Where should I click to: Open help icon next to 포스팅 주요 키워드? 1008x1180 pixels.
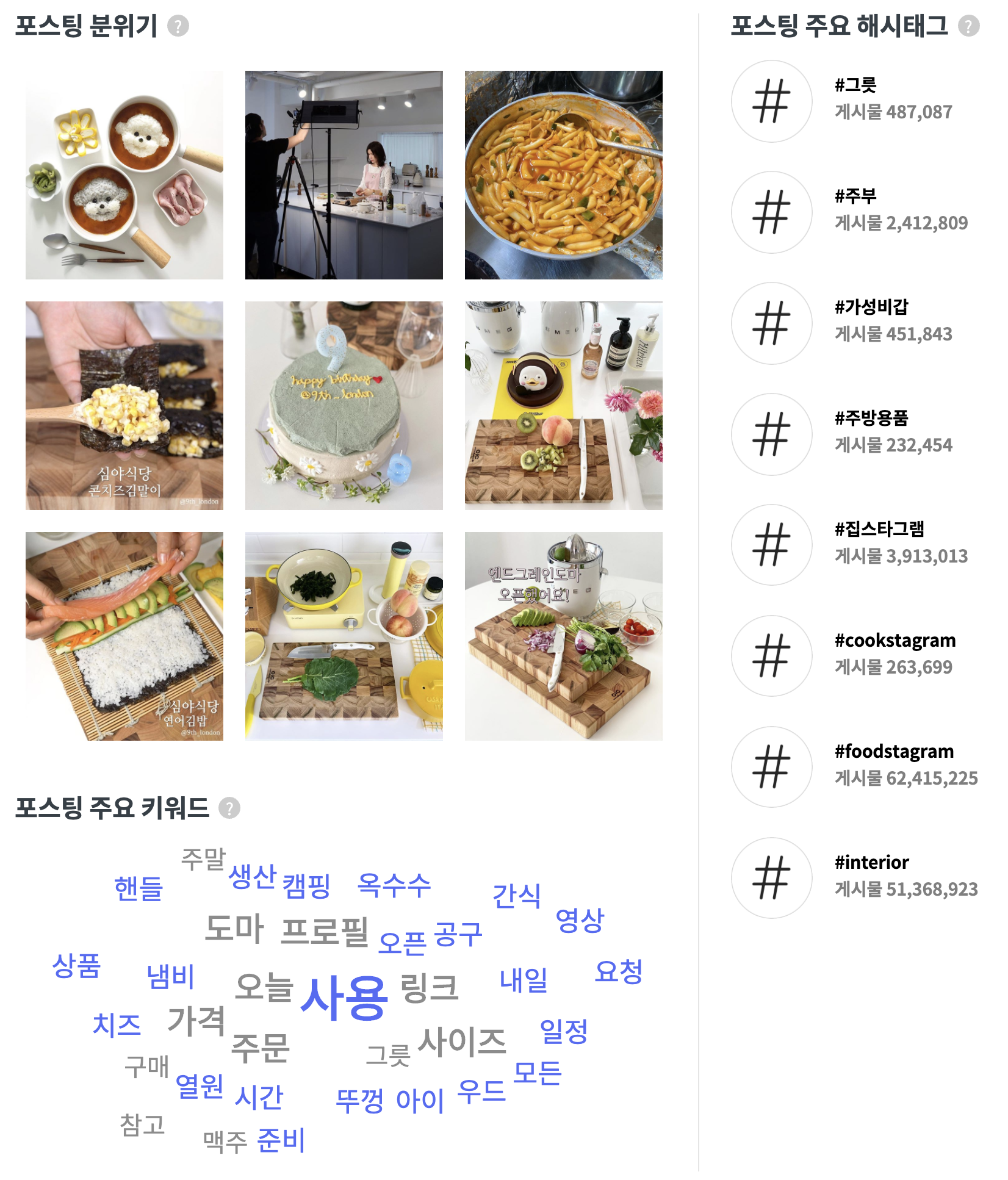(229, 808)
